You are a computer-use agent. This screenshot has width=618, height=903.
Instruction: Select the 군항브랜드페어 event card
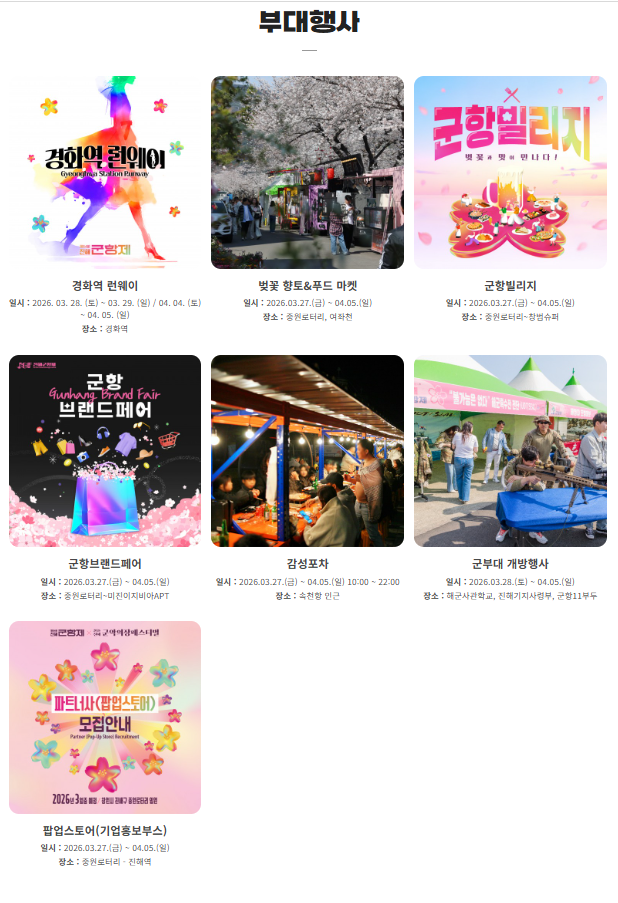point(105,479)
